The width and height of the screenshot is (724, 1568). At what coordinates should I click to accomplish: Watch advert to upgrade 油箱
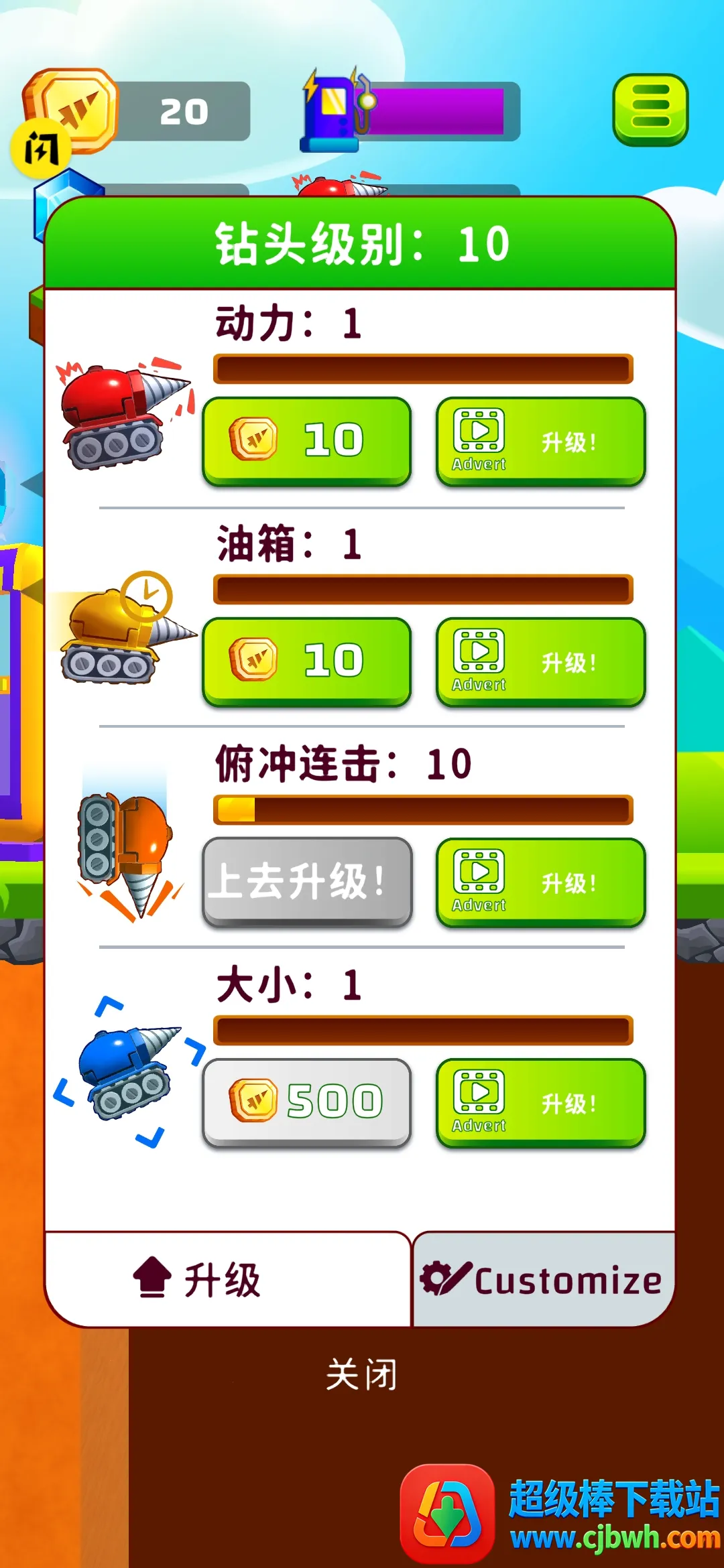(540, 661)
